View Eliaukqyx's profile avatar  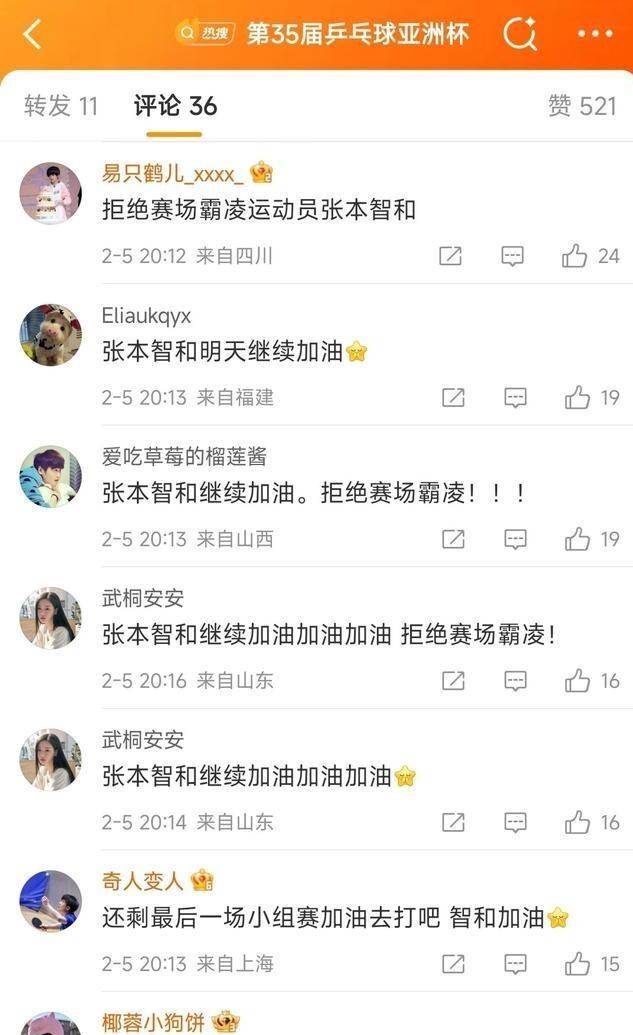(x=50, y=335)
